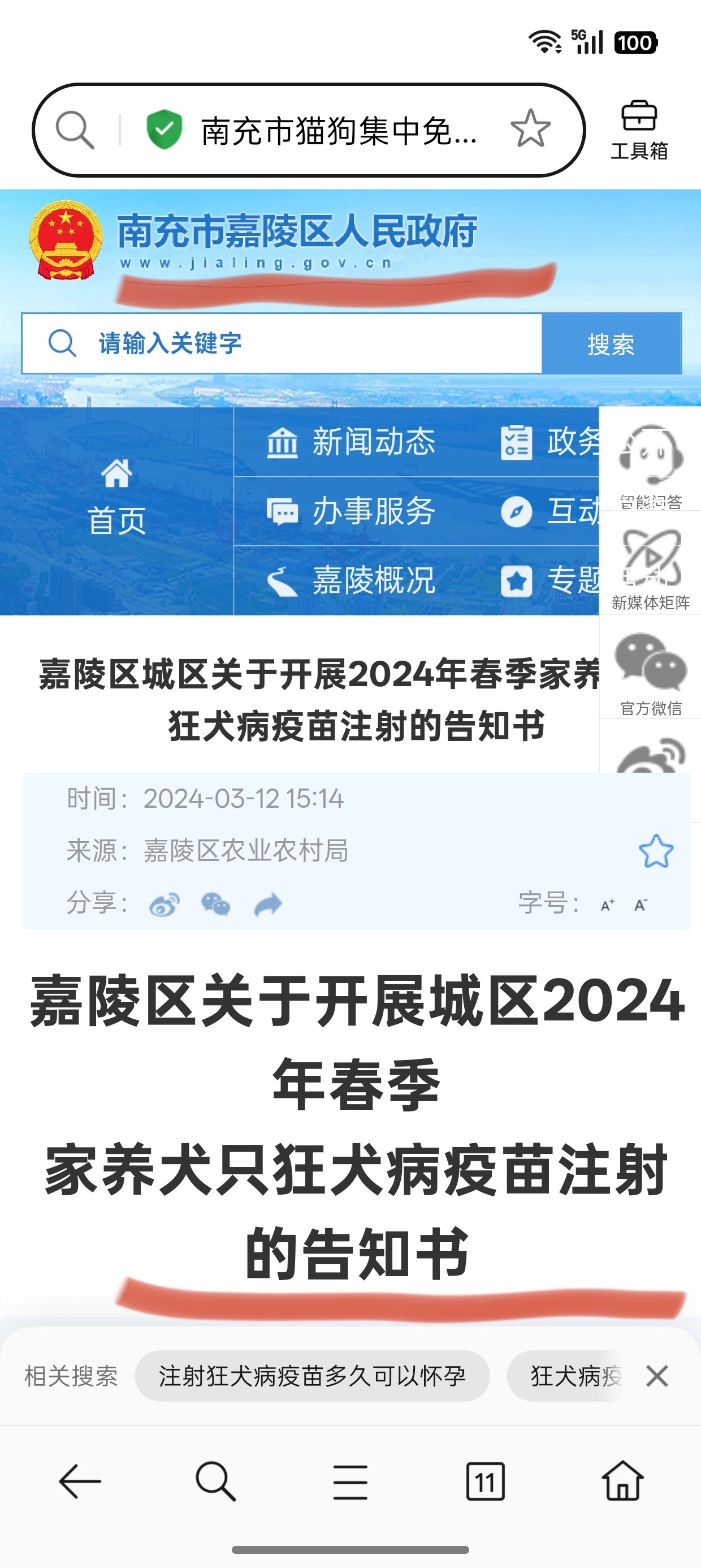Tap the address bar search icon

75,130
